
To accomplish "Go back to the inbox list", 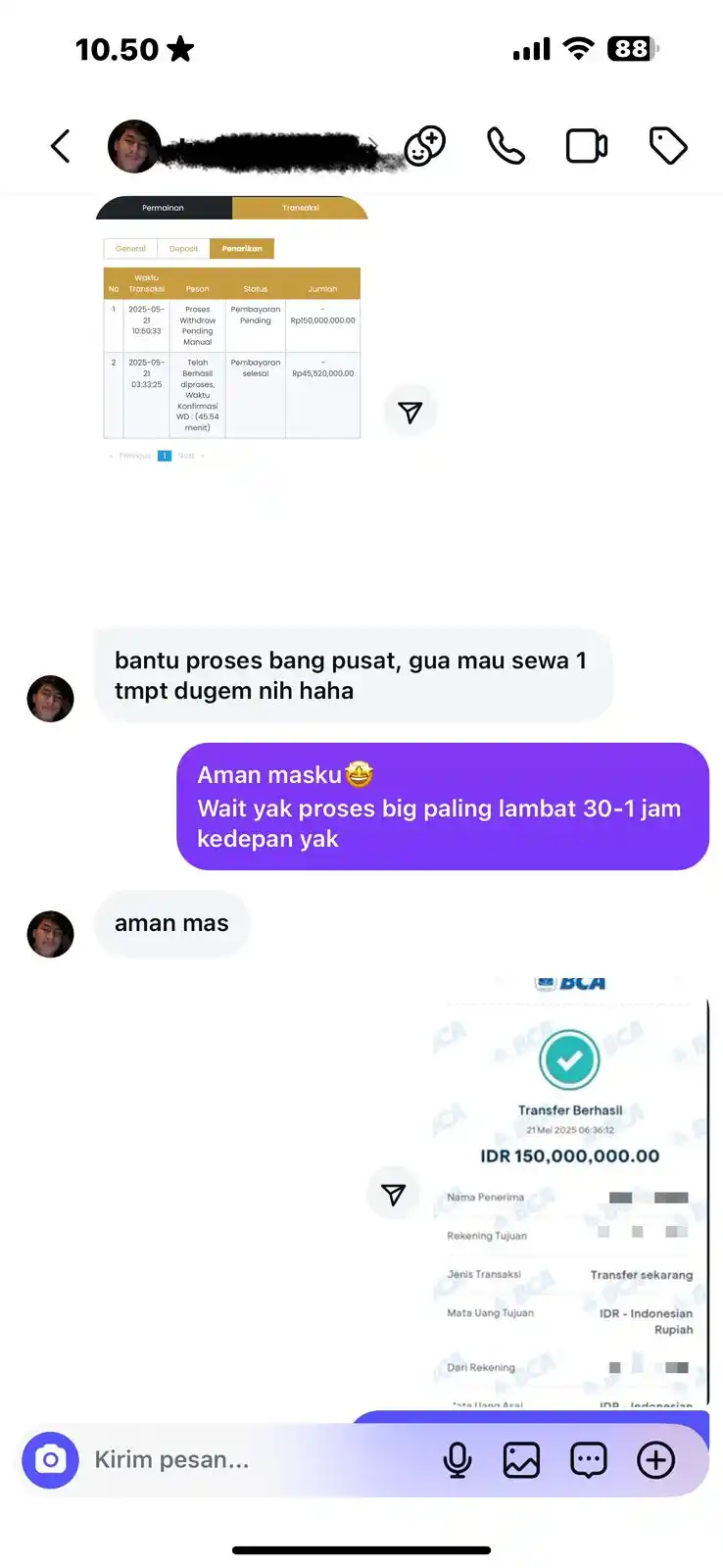I will point(61,147).
